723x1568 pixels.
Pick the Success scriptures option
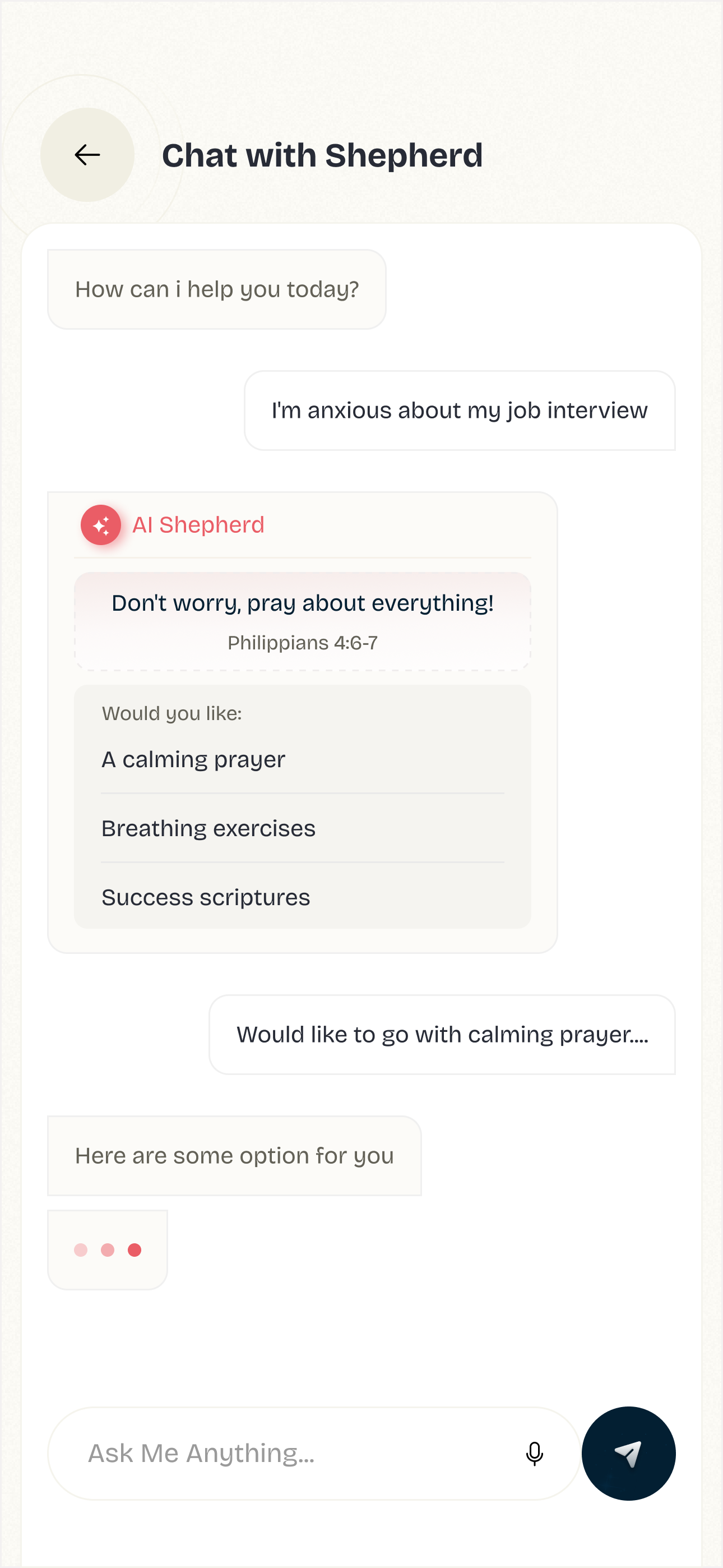(x=206, y=897)
